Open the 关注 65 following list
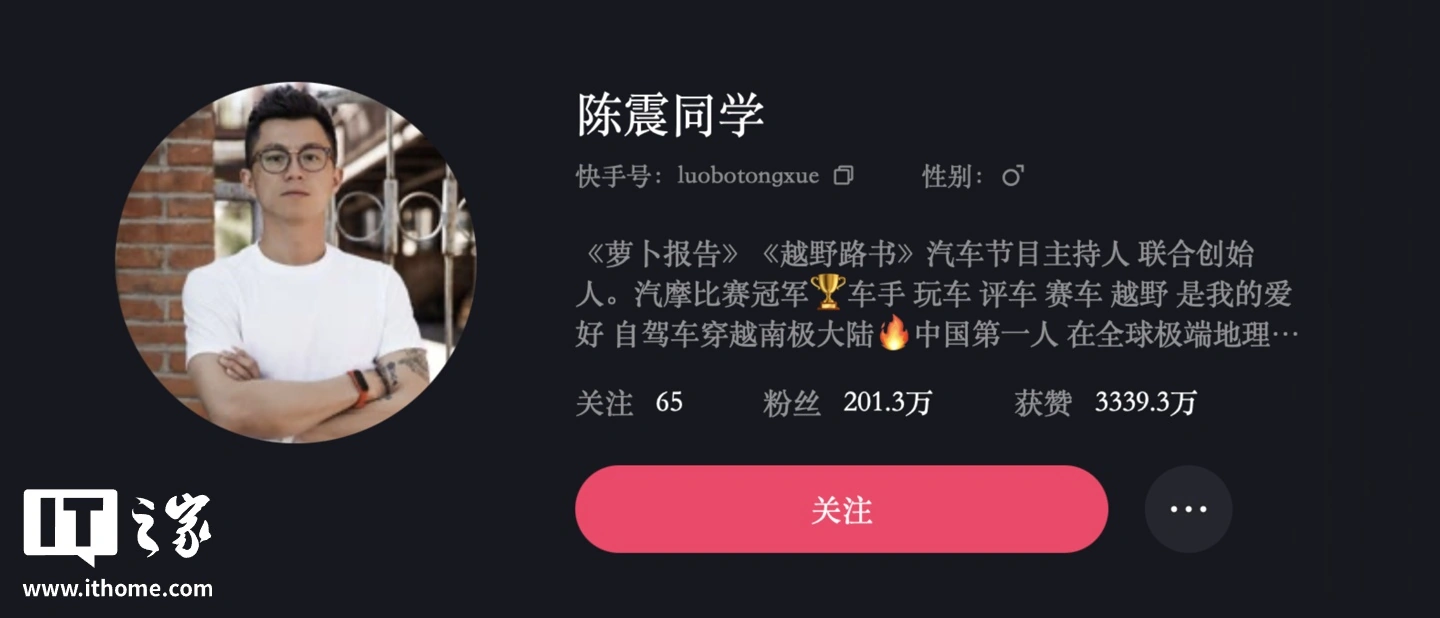 pos(629,403)
